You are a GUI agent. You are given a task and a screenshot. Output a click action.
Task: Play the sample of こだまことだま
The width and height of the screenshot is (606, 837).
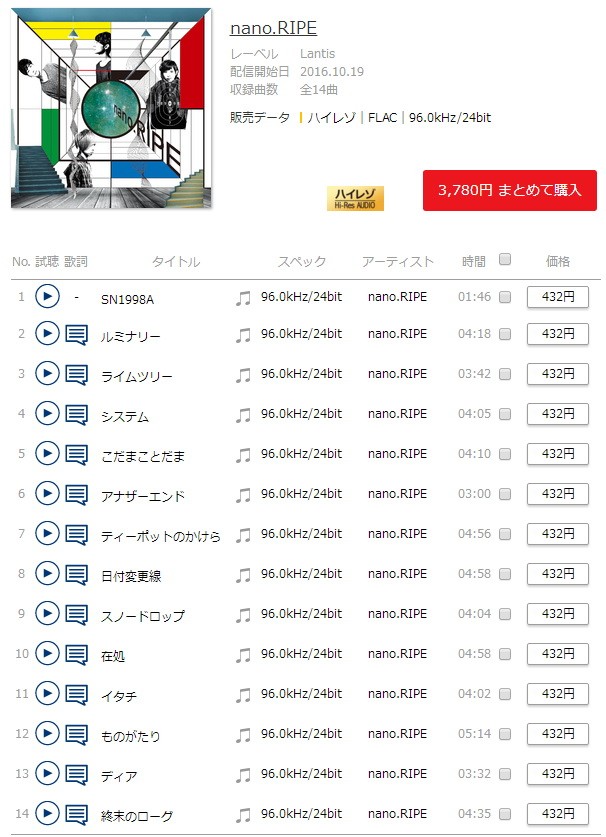47,453
